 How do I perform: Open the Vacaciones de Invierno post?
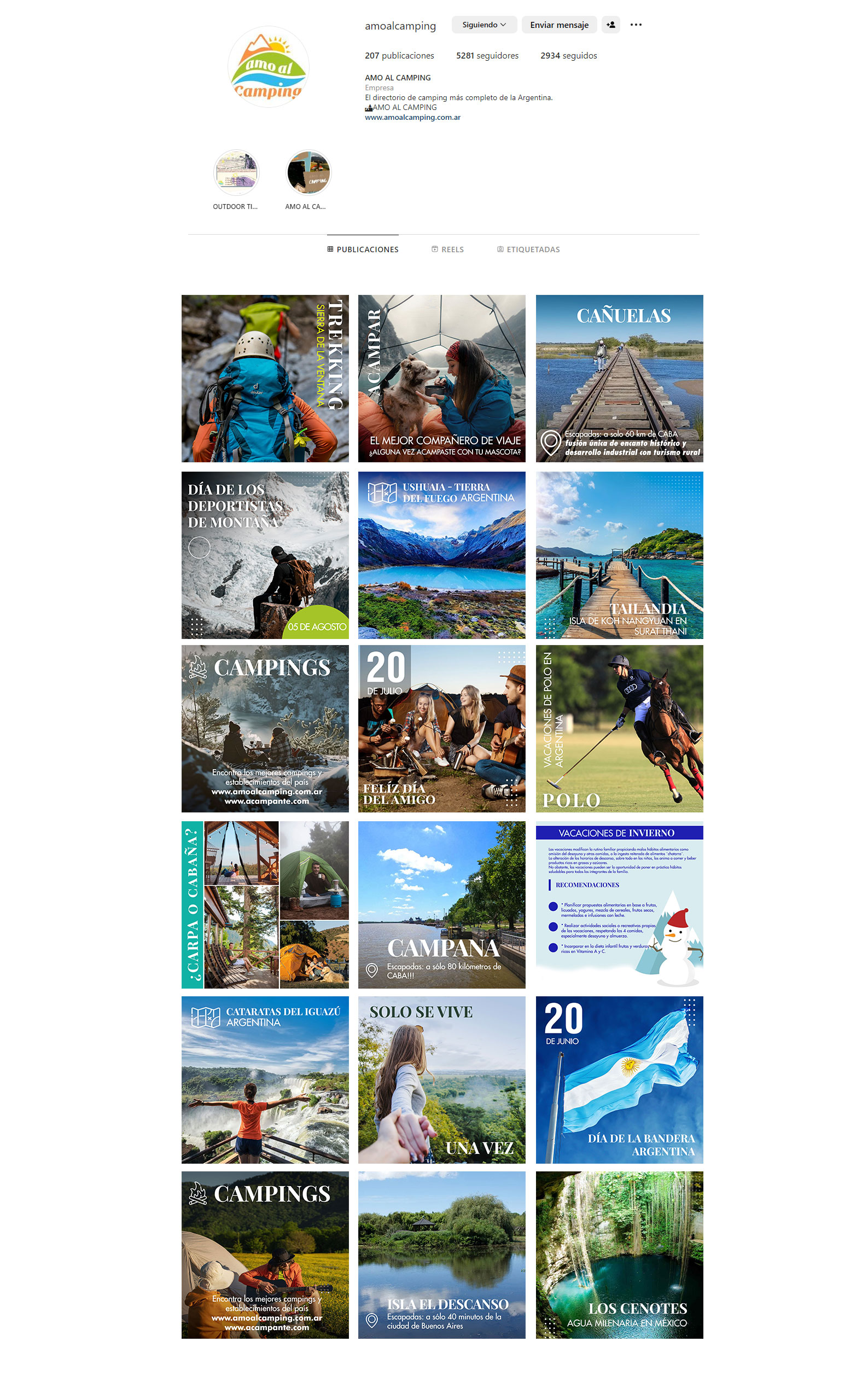click(619, 904)
